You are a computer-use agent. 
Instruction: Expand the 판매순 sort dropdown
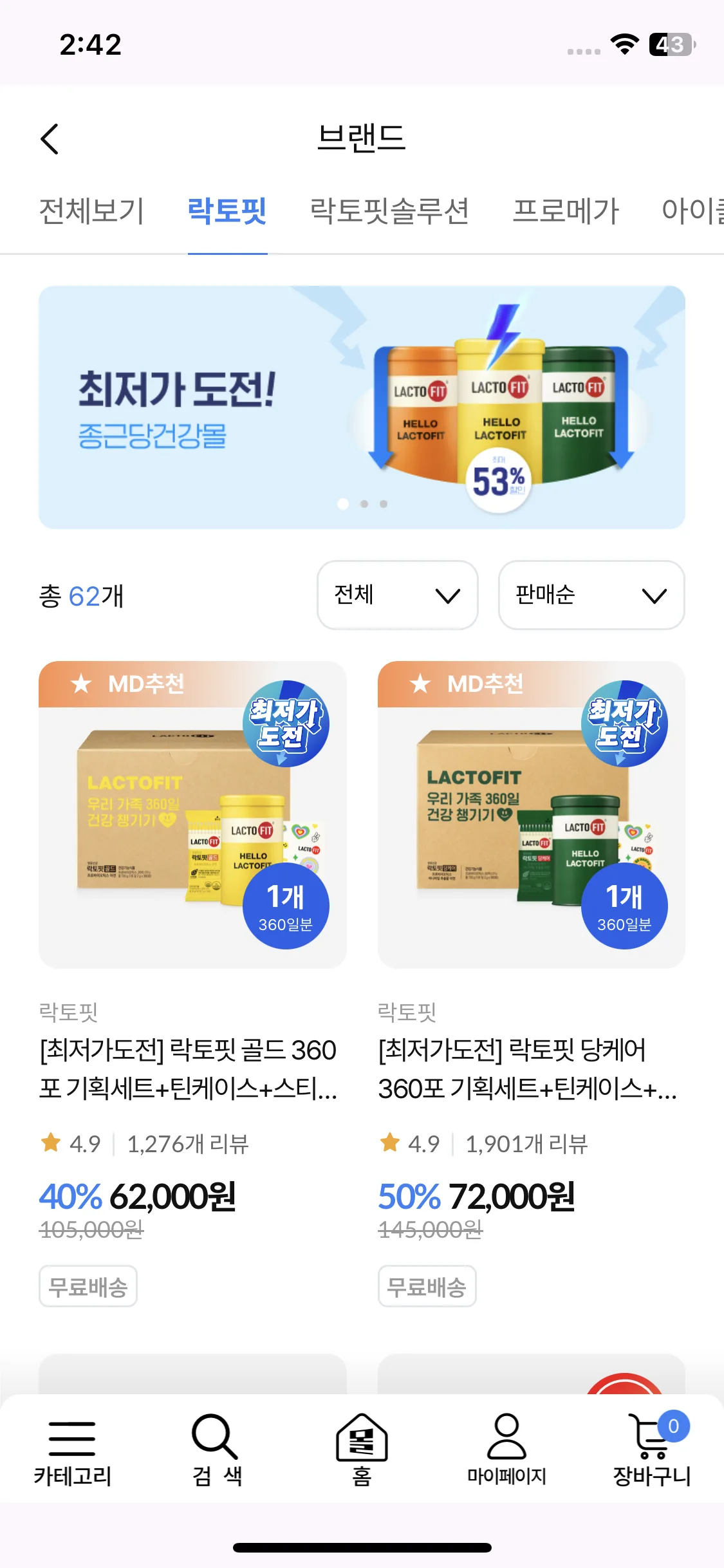pos(591,595)
